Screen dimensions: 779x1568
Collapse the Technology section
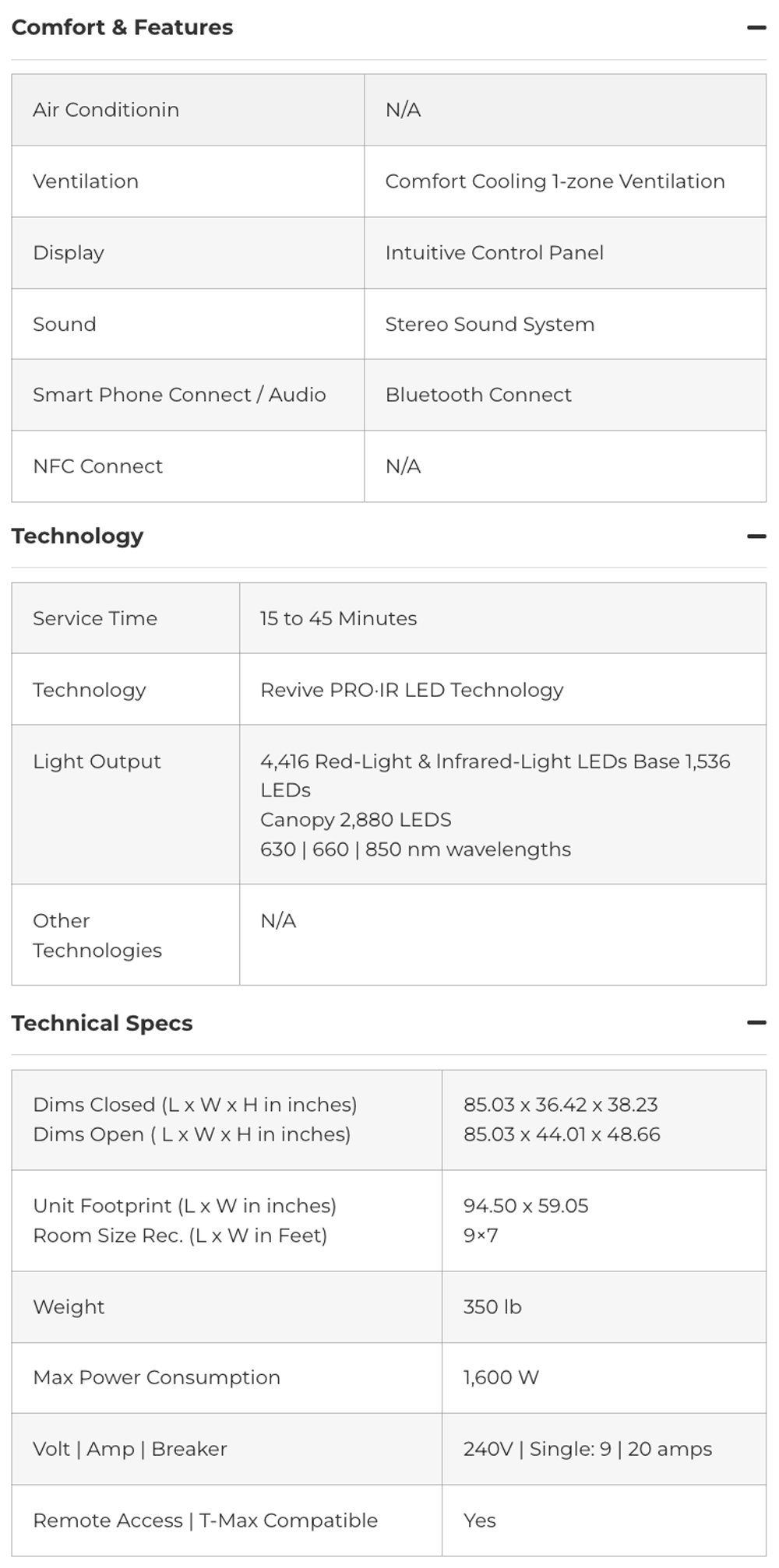coord(756,536)
